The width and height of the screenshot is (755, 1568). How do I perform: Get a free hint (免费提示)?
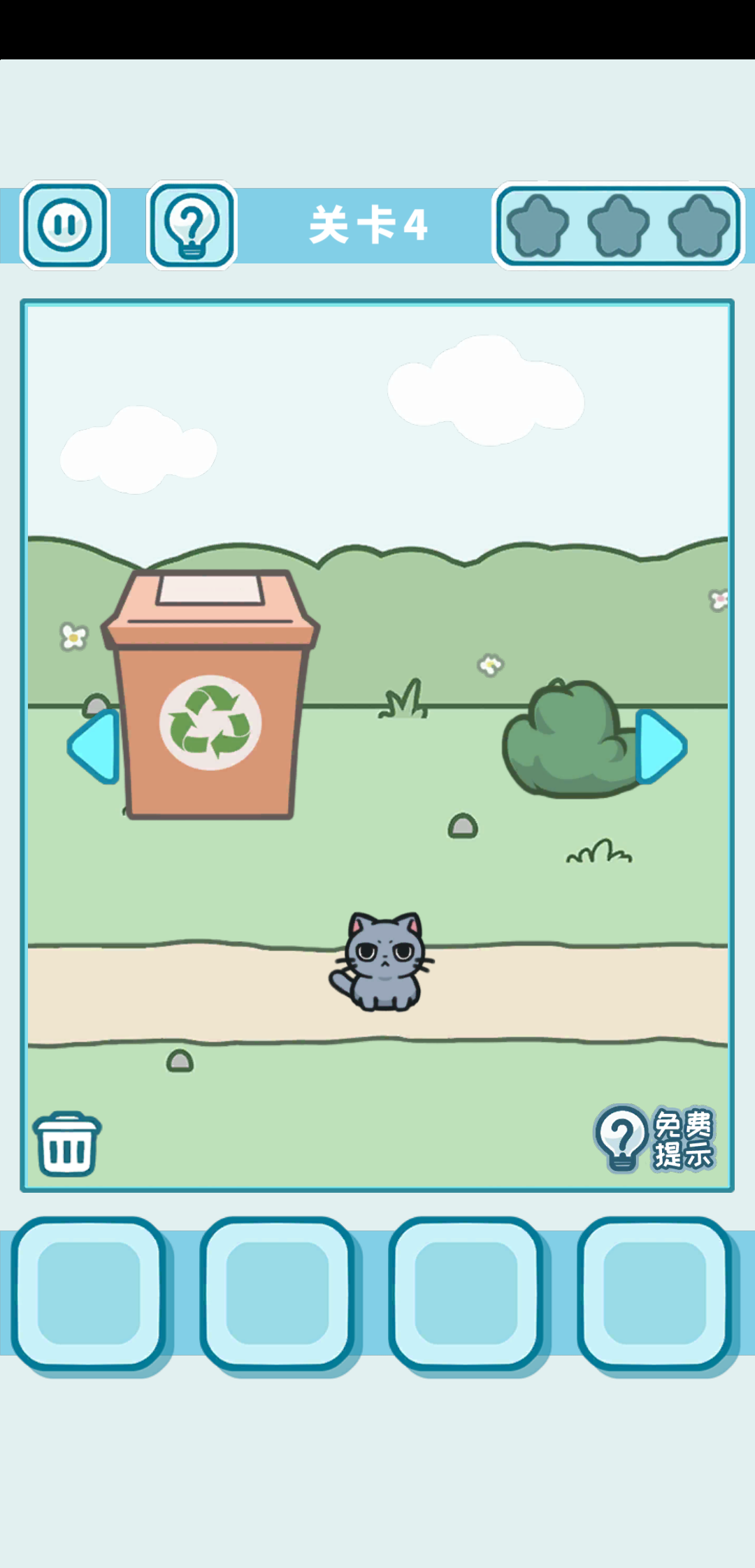pyautogui.click(x=654, y=1138)
